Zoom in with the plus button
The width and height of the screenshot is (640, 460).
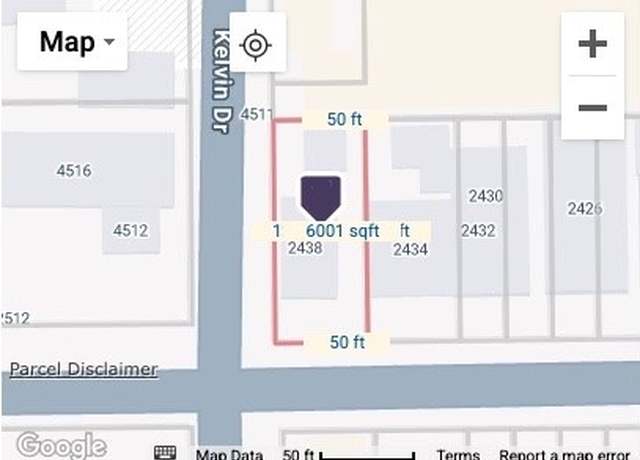coord(593,45)
